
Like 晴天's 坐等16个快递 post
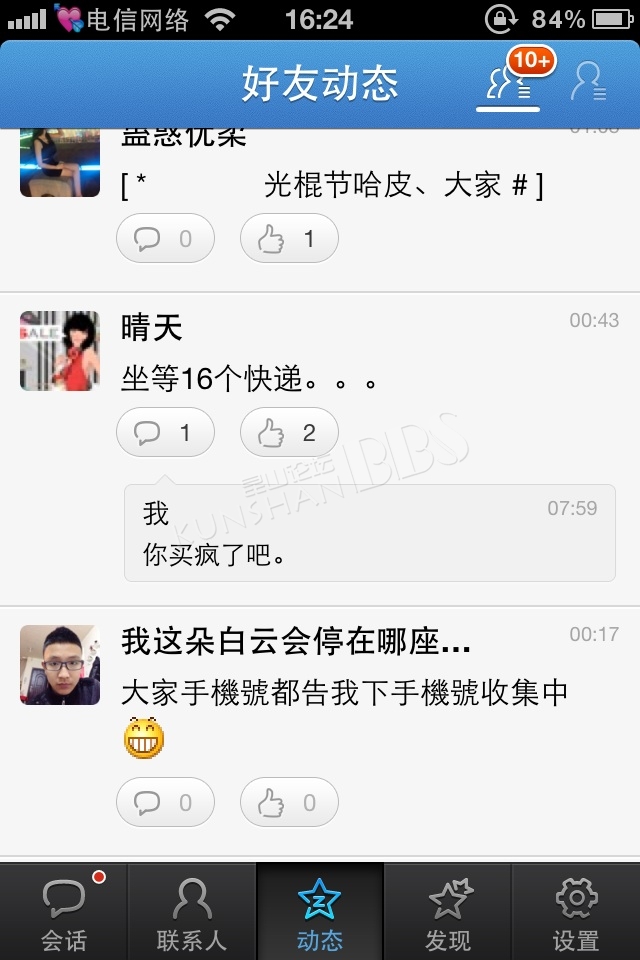[x=289, y=432]
